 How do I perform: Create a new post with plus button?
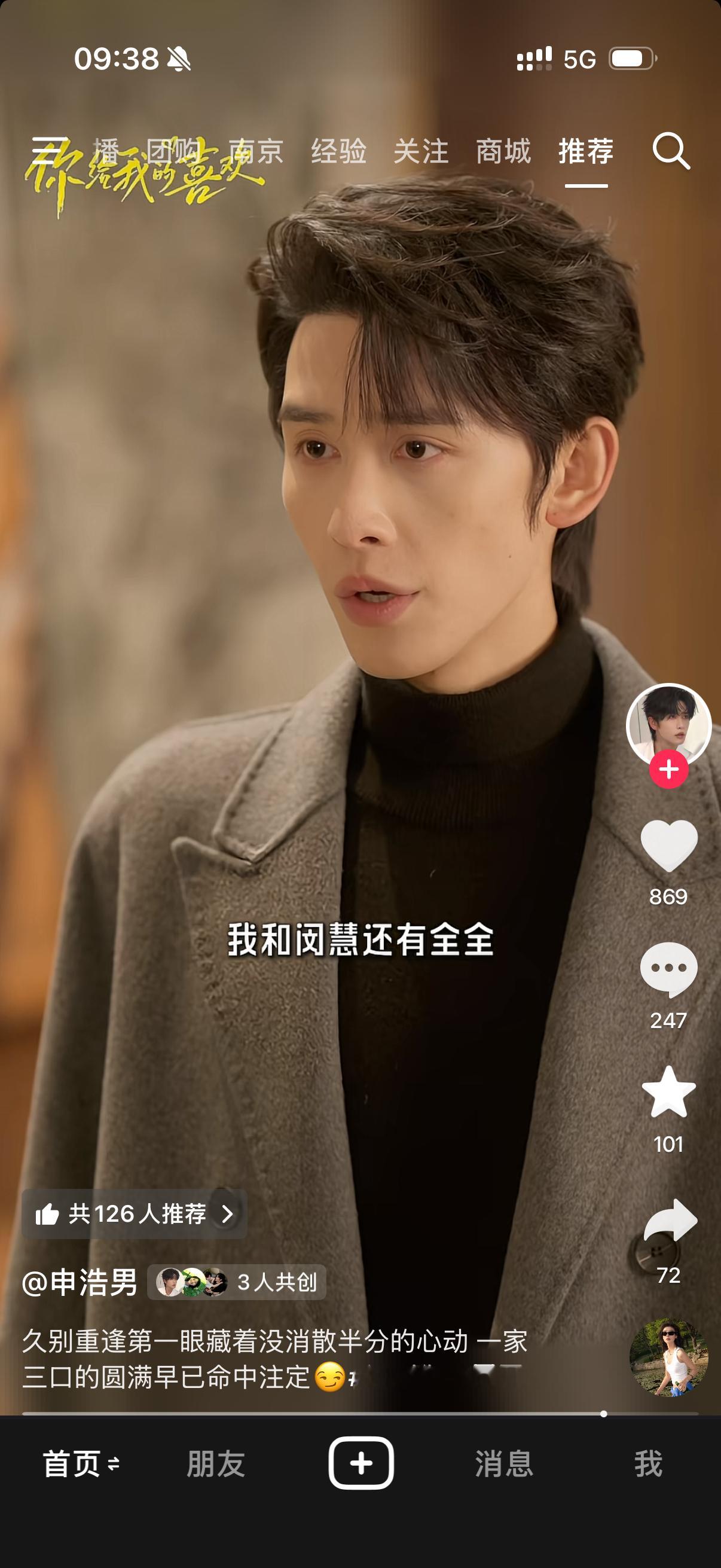click(361, 1463)
